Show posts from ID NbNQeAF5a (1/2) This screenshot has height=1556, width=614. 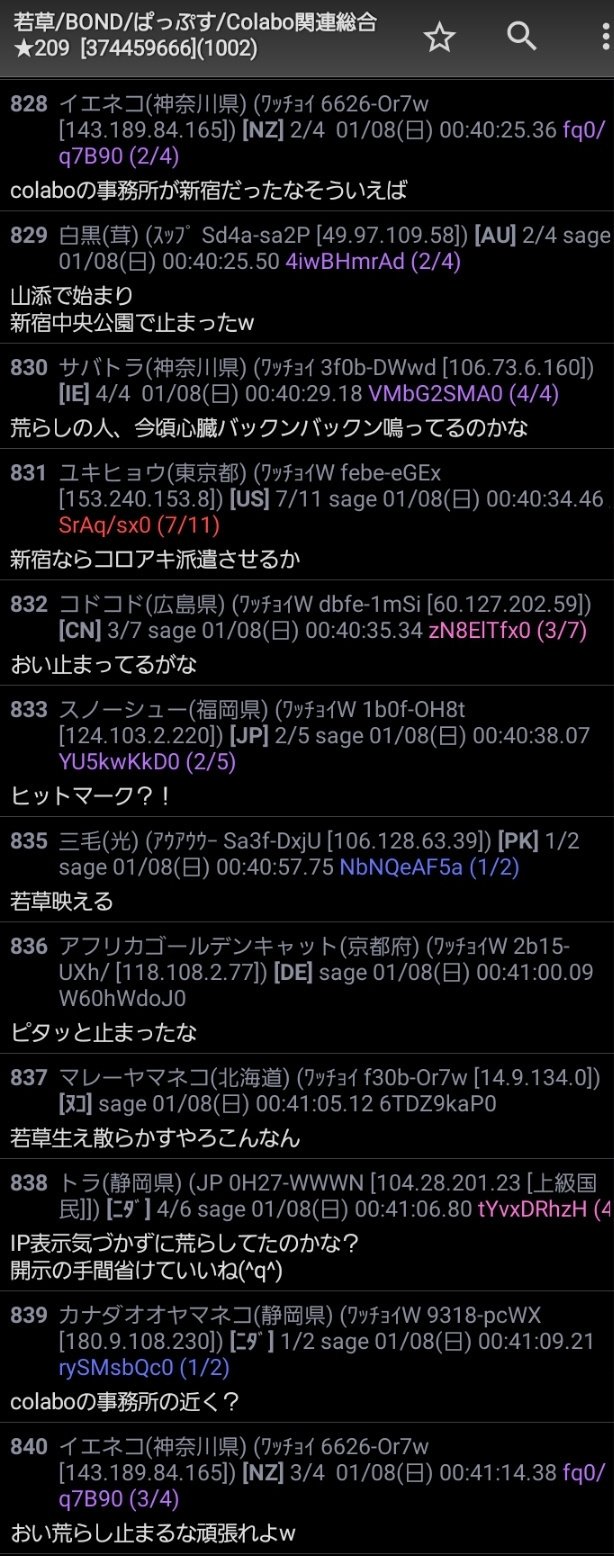point(429,868)
